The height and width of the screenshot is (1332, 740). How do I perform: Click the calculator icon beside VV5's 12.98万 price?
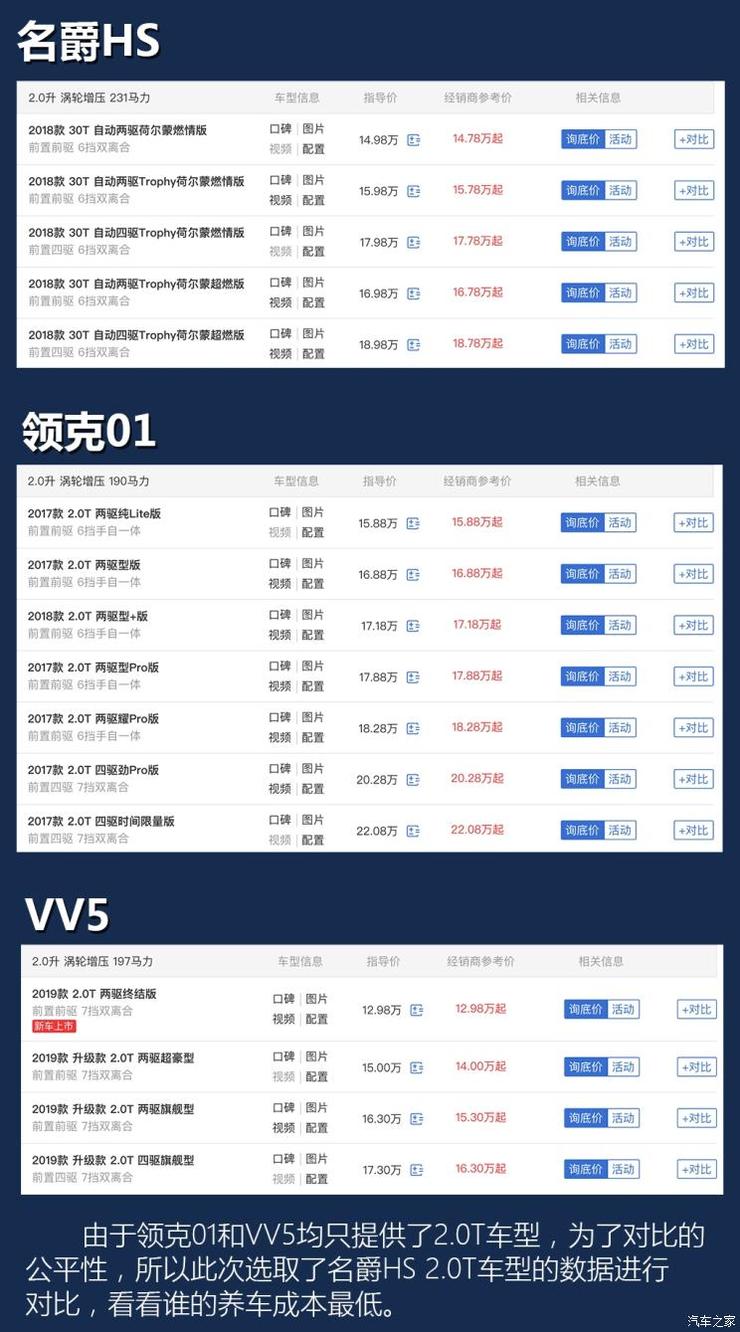coord(414,1009)
